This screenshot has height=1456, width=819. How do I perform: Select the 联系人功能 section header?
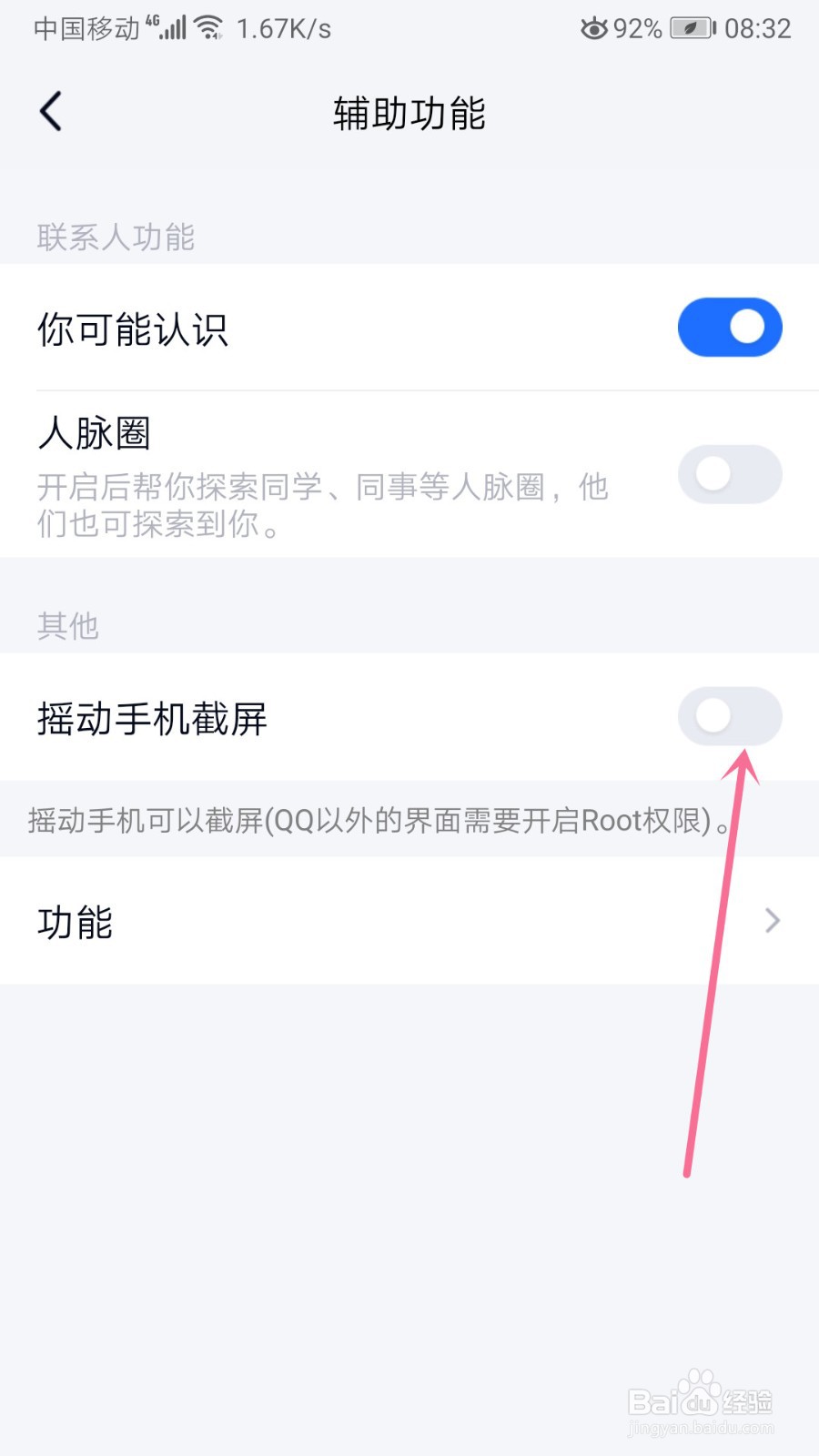(x=116, y=237)
